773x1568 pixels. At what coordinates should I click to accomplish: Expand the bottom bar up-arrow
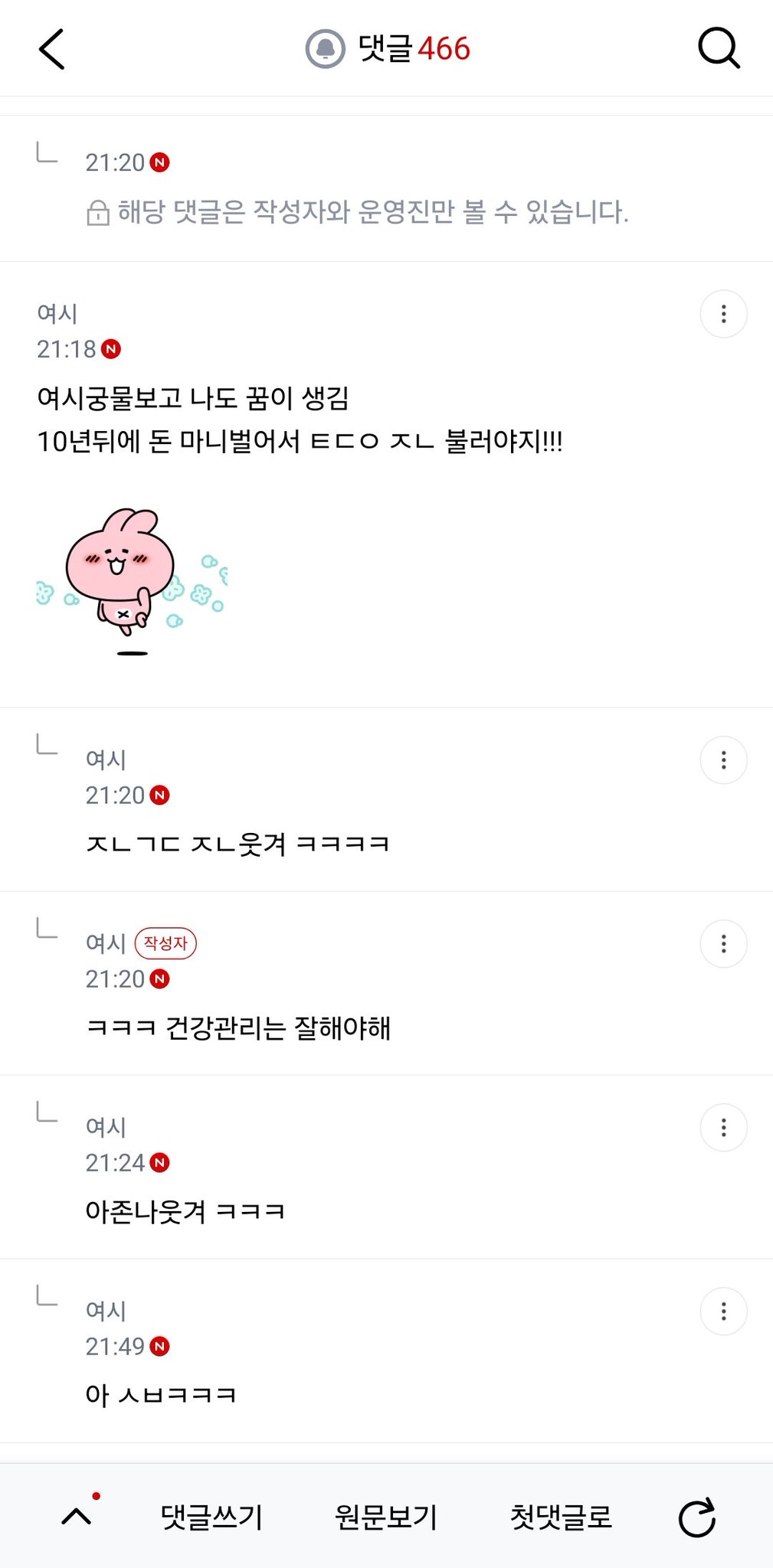click(77, 1516)
